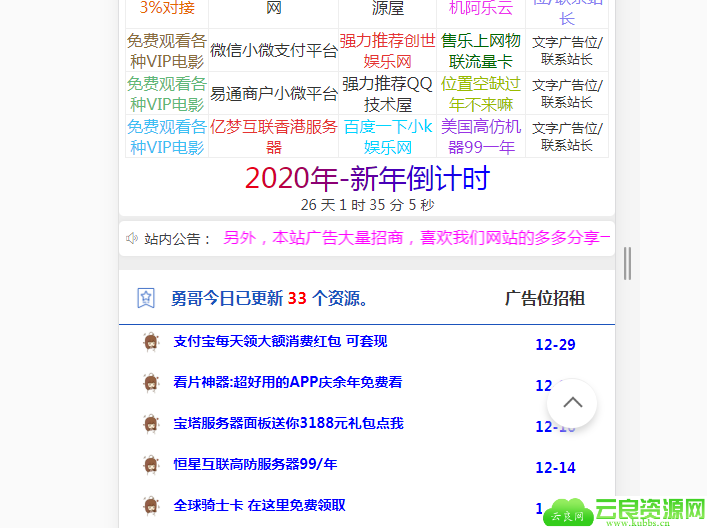Open 恒星互联高防服务器99/年 post
The height and width of the screenshot is (528, 707).
[x=255, y=464]
